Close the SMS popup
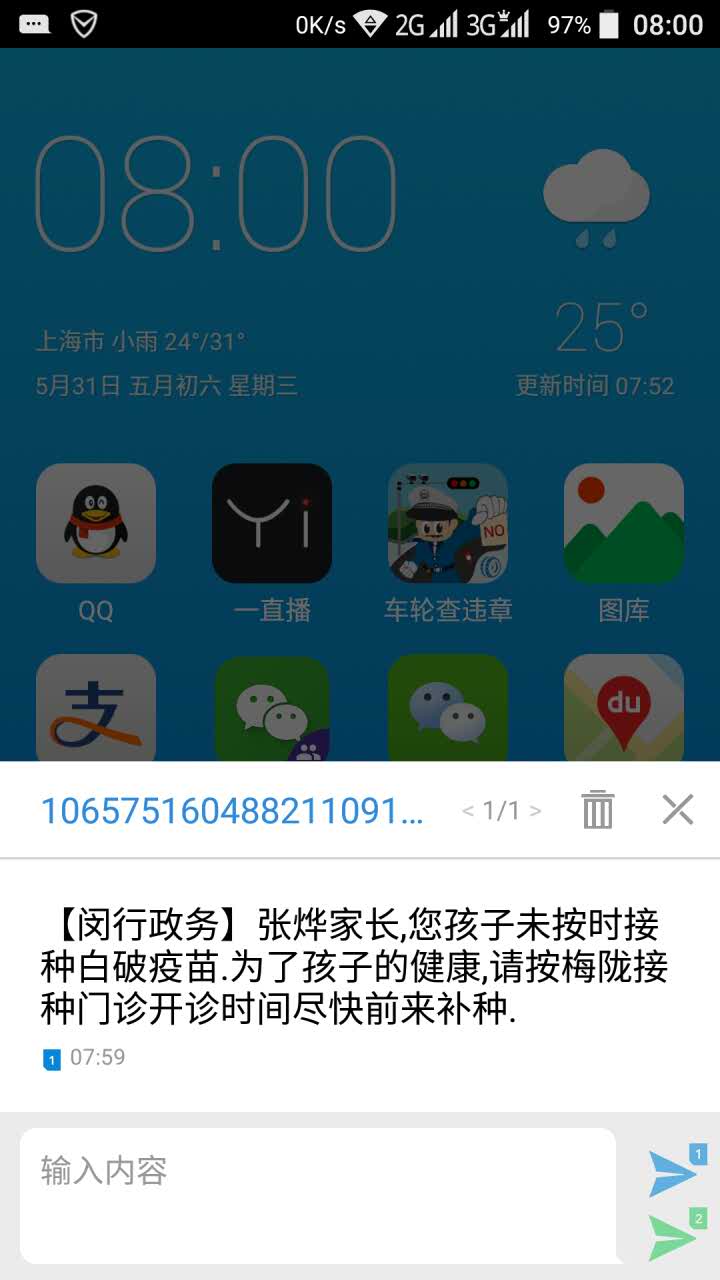The height and width of the screenshot is (1280, 720). click(677, 809)
